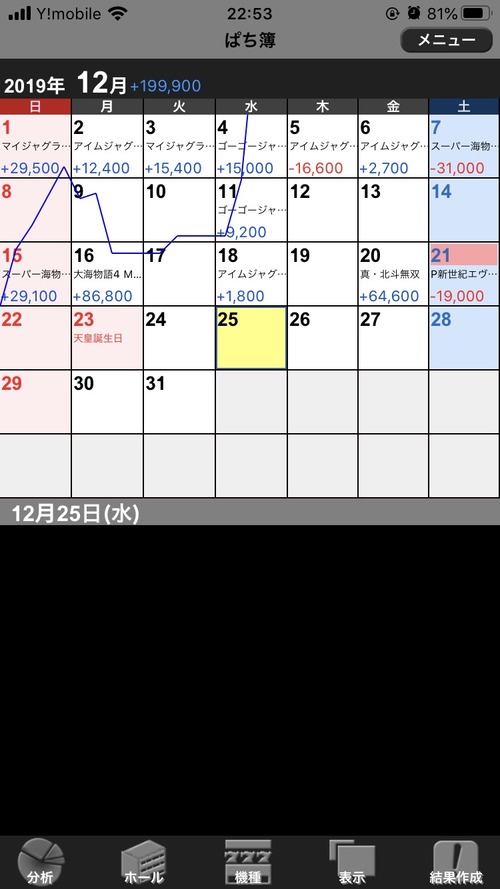
Task: Select December 31 on the calendar
Action: point(179,402)
